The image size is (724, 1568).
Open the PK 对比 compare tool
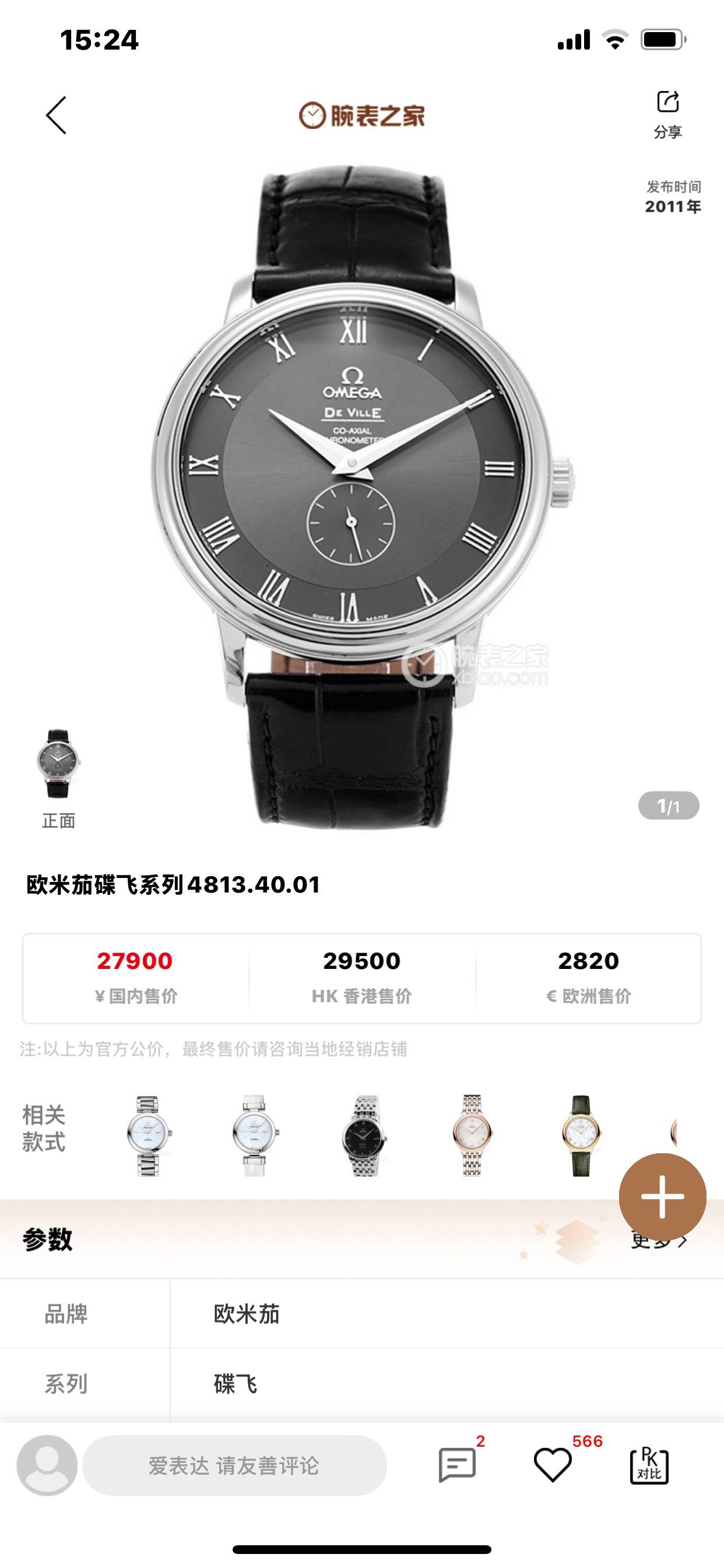[649, 1465]
